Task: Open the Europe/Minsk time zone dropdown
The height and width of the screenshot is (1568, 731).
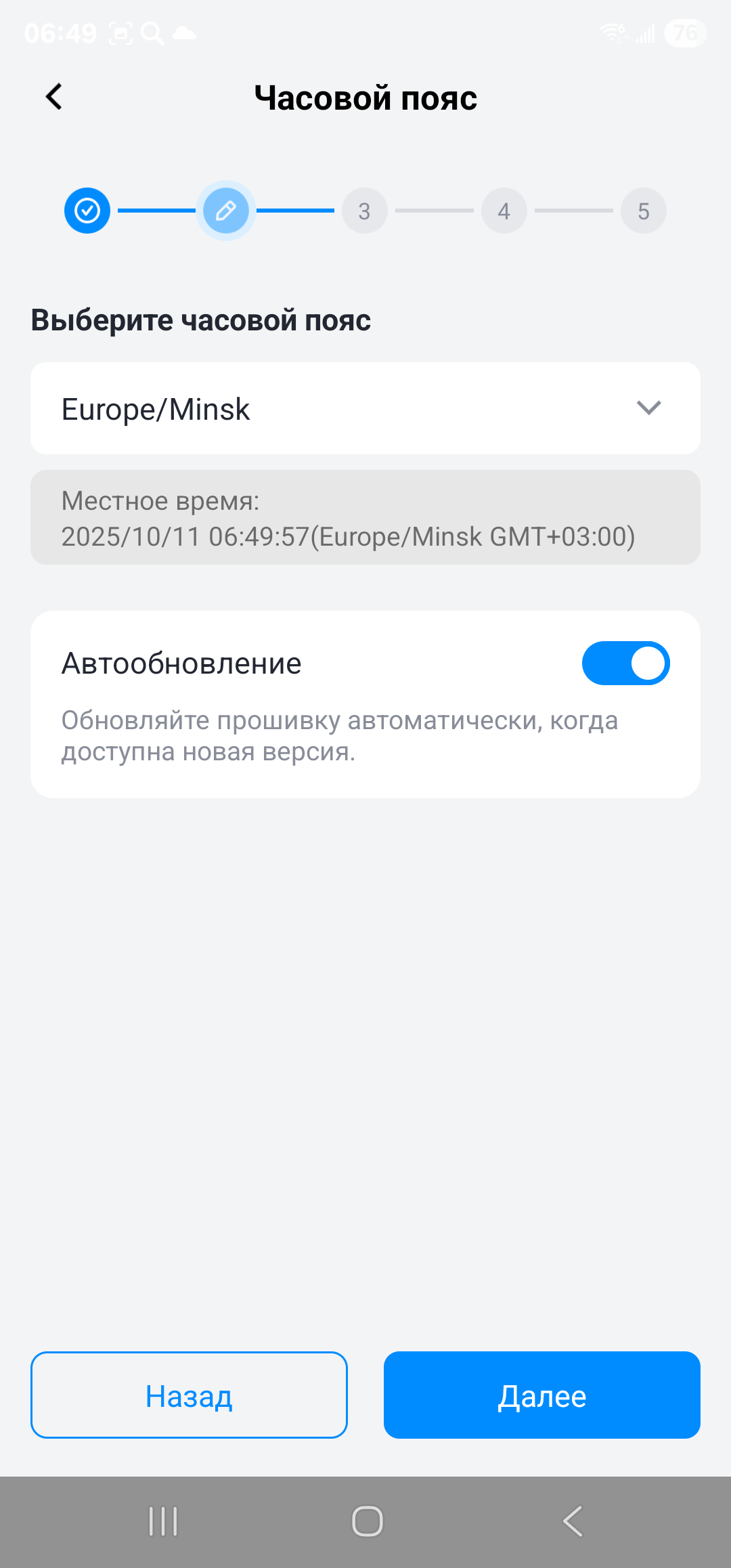Action: 365,408
